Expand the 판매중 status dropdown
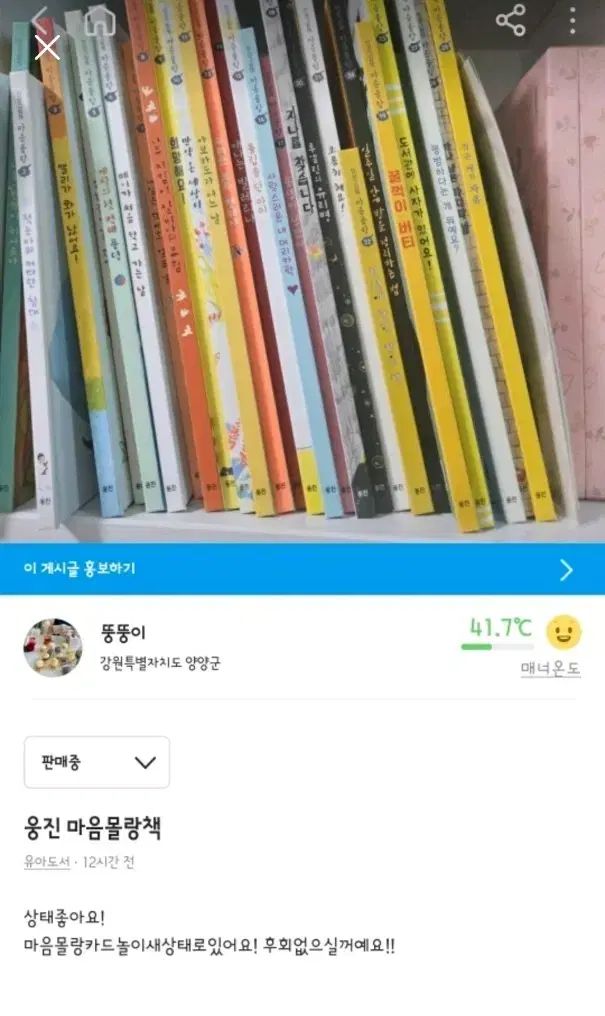The width and height of the screenshot is (605, 1016). coord(97,762)
